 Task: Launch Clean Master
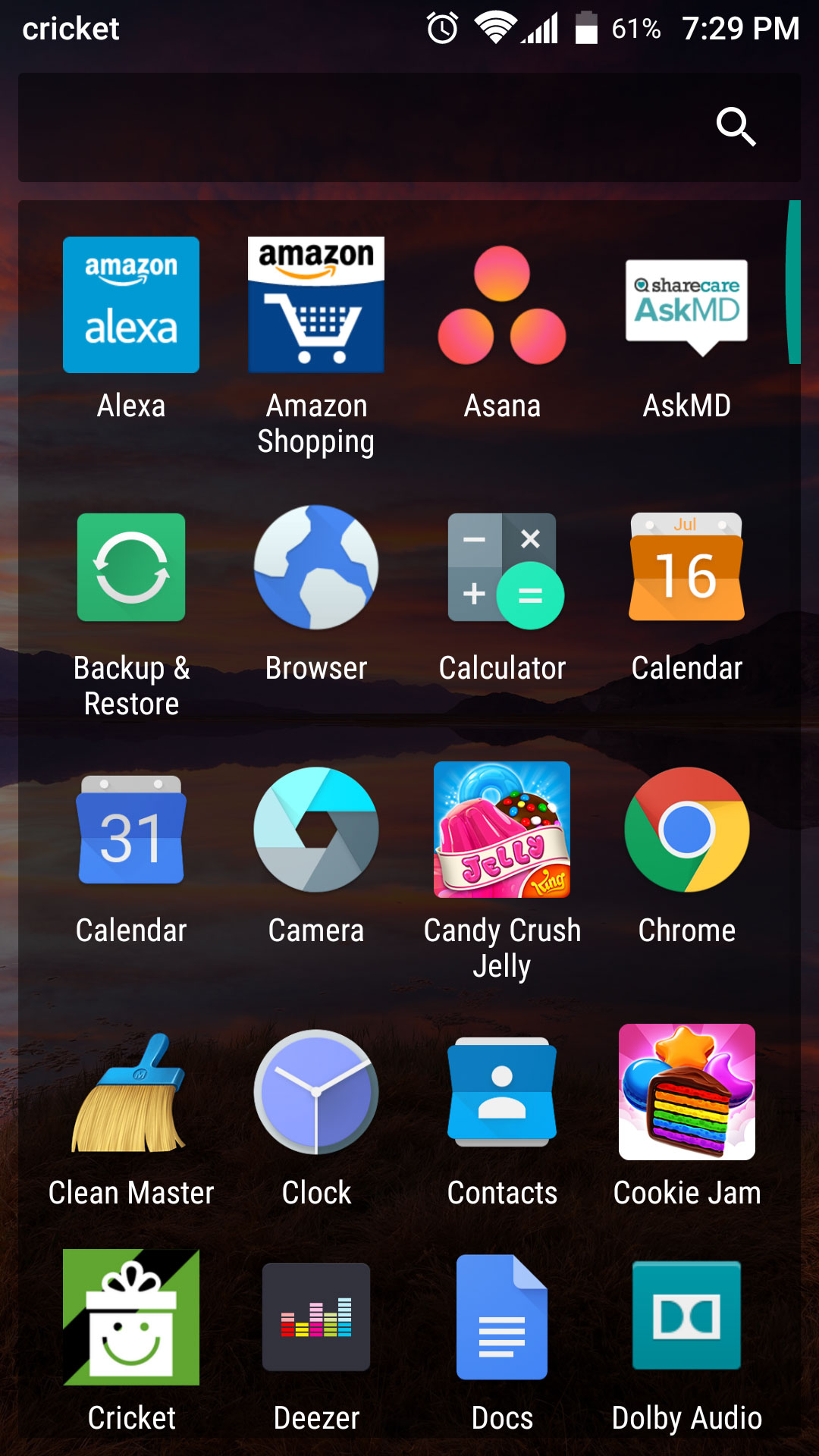pyautogui.click(x=131, y=1092)
